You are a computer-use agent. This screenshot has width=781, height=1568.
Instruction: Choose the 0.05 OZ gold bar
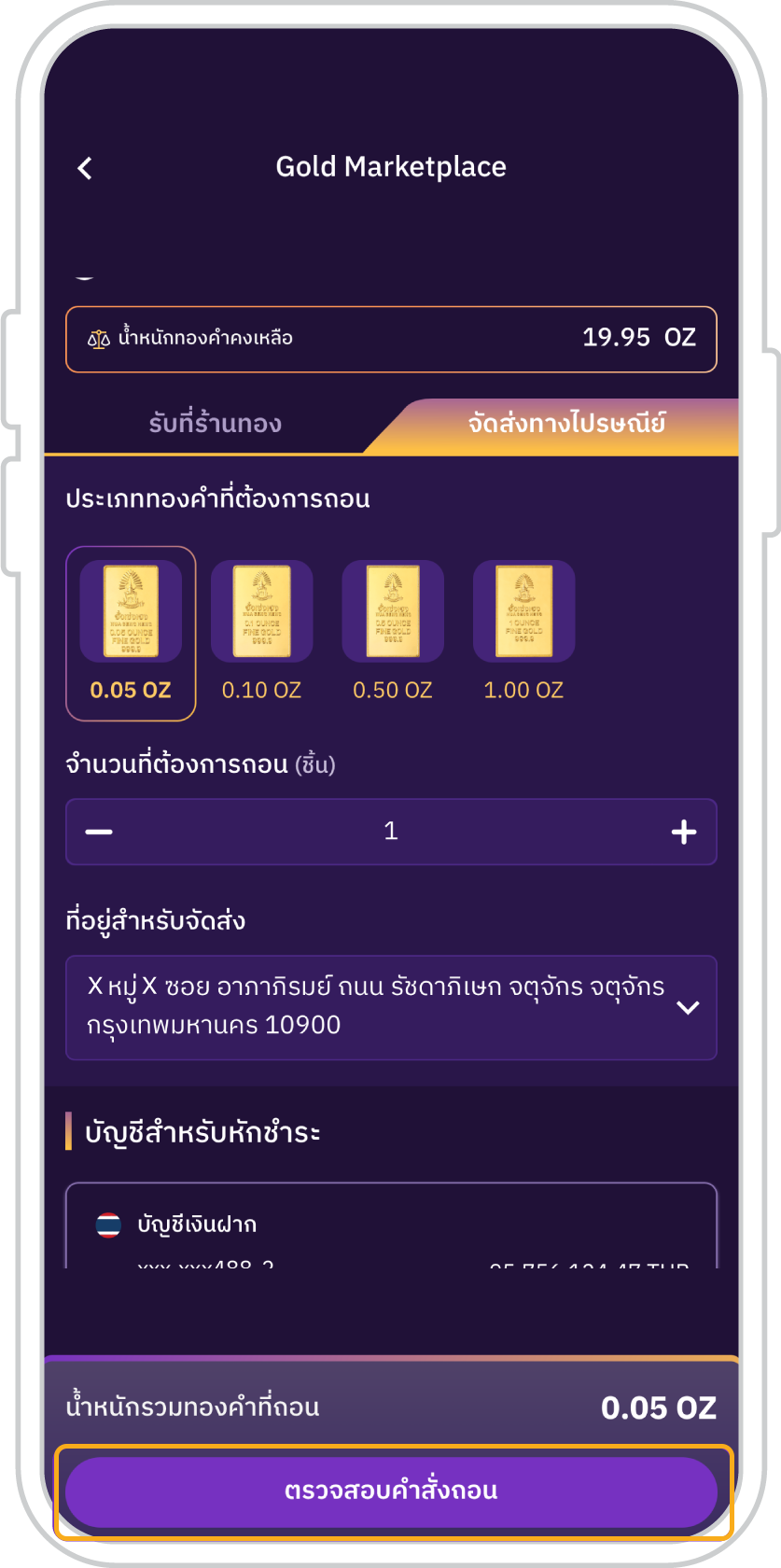131,634
